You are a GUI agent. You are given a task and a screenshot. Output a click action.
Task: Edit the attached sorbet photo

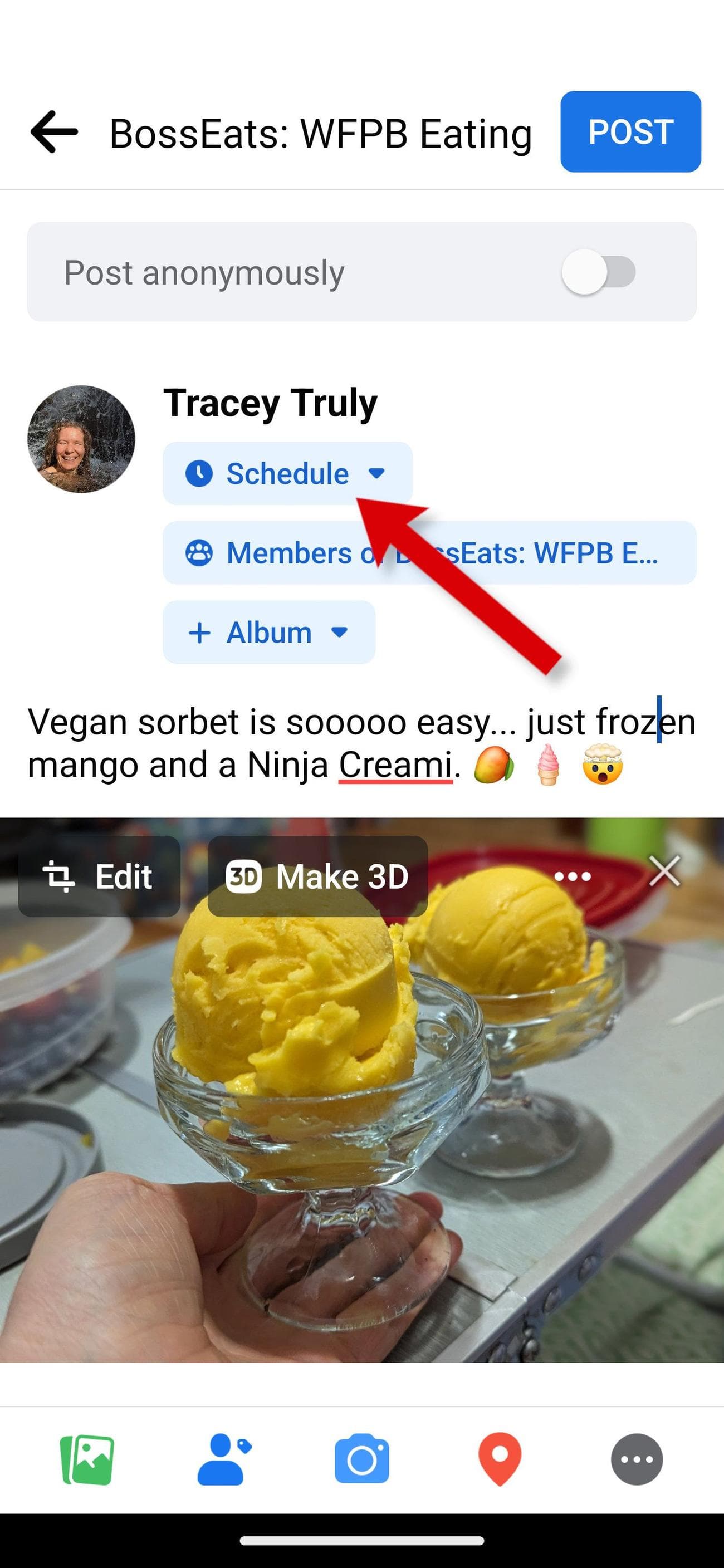point(99,876)
